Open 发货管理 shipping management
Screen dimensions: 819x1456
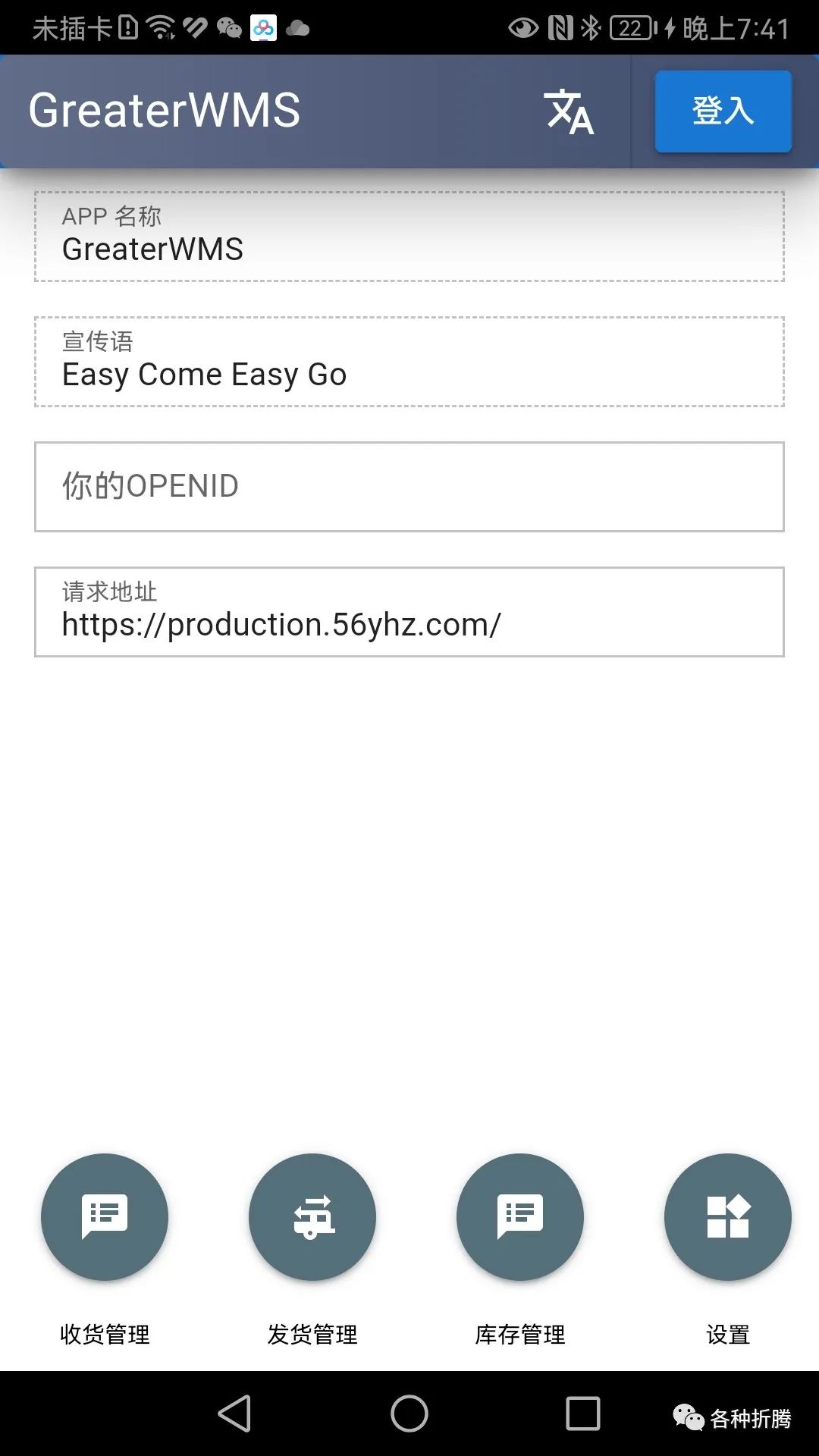(x=312, y=1217)
